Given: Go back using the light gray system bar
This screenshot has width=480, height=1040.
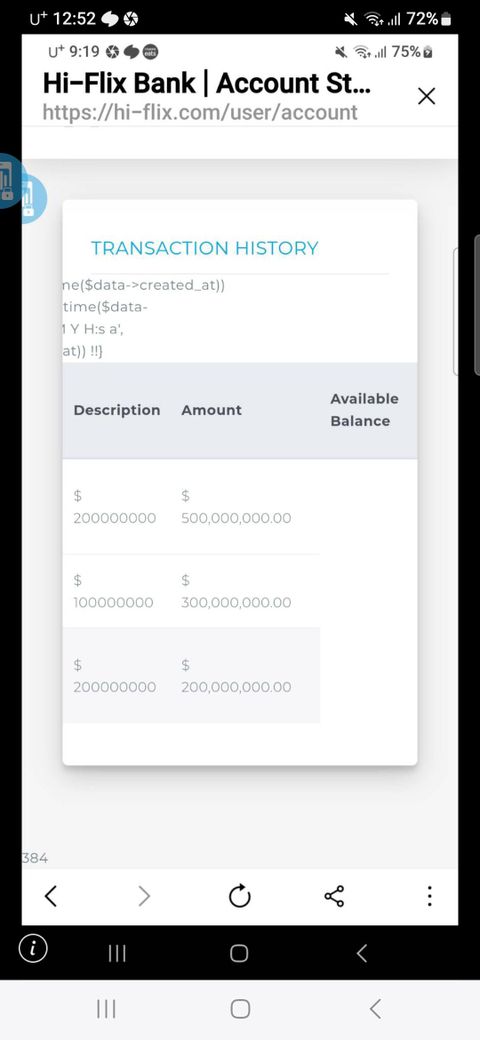Looking at the screenshot, I should (375, 1009).
